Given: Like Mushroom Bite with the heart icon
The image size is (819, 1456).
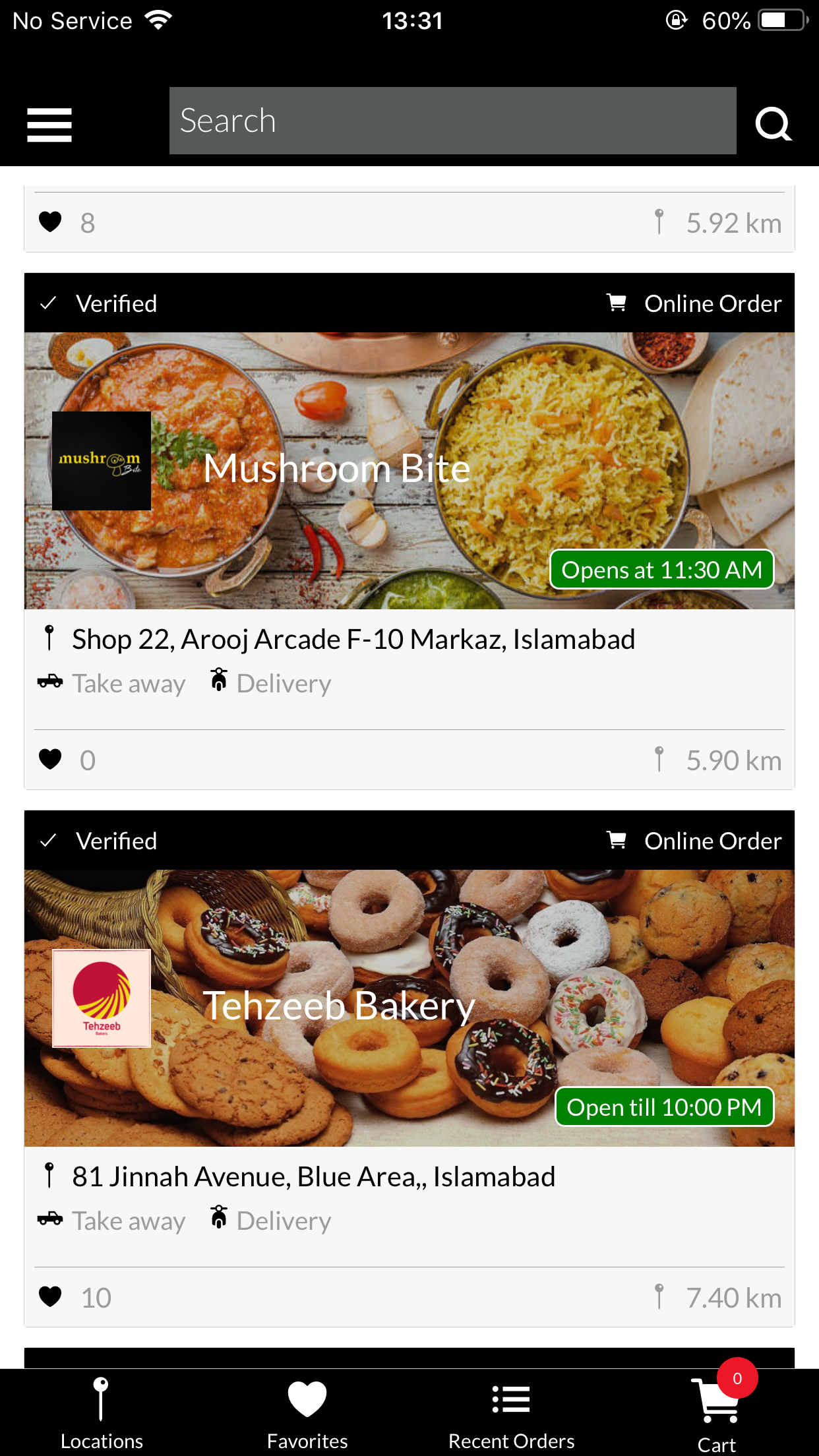Looking at the screenshot, I should coord(51,760).
